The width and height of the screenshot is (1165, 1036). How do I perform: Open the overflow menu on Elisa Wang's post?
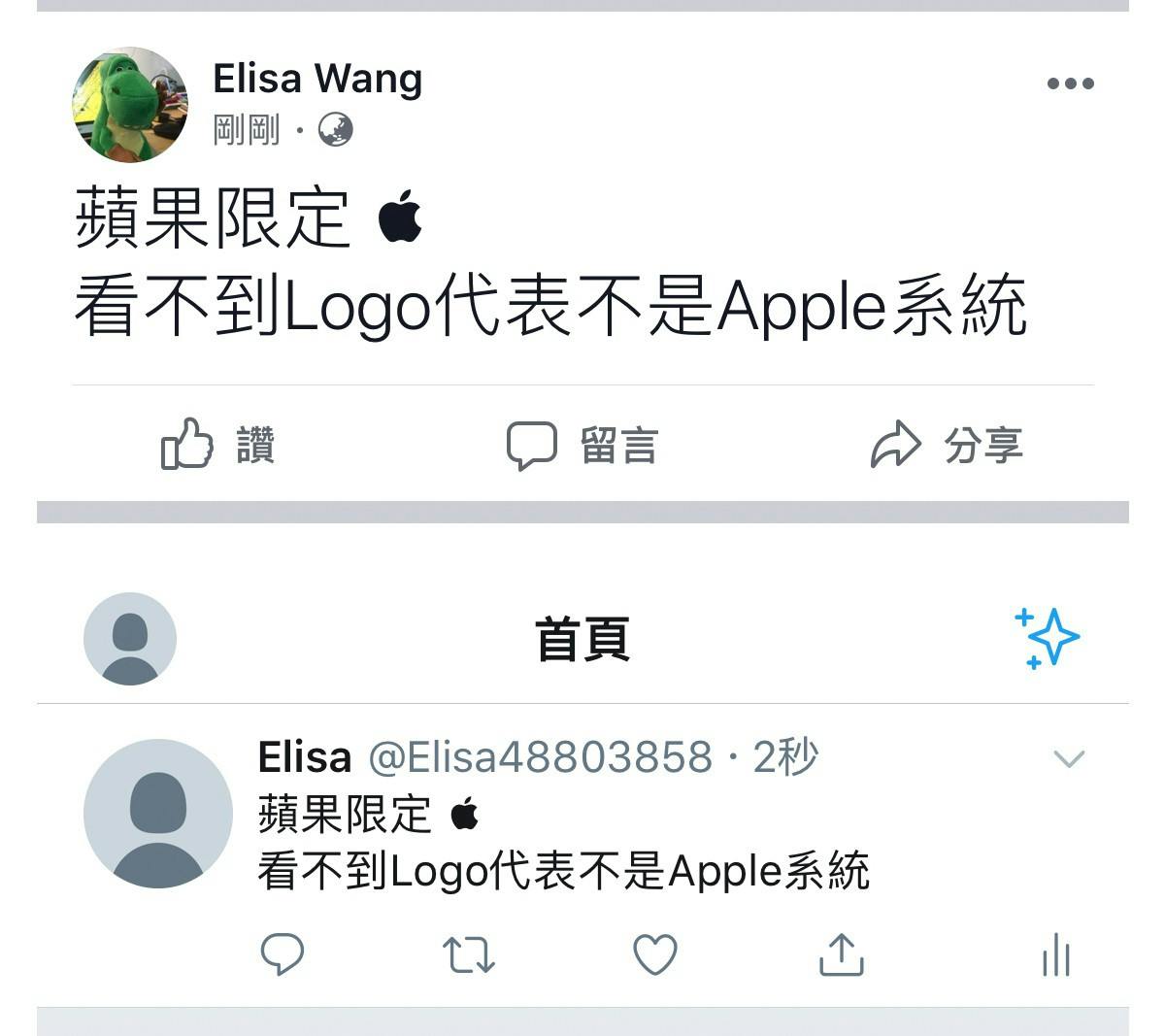[x=1070, y=84]
